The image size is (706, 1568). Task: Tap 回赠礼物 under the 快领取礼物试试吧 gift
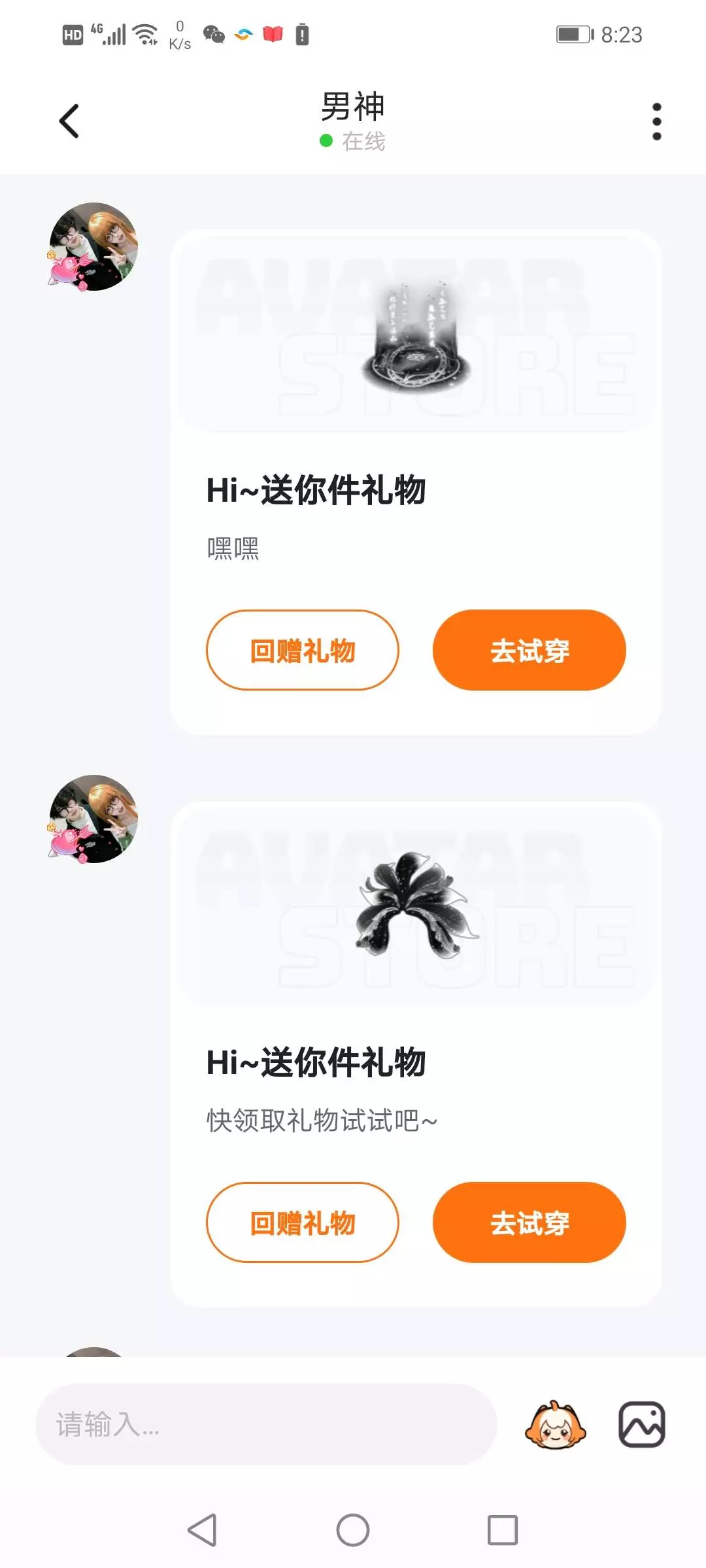tap(303, 1222)
